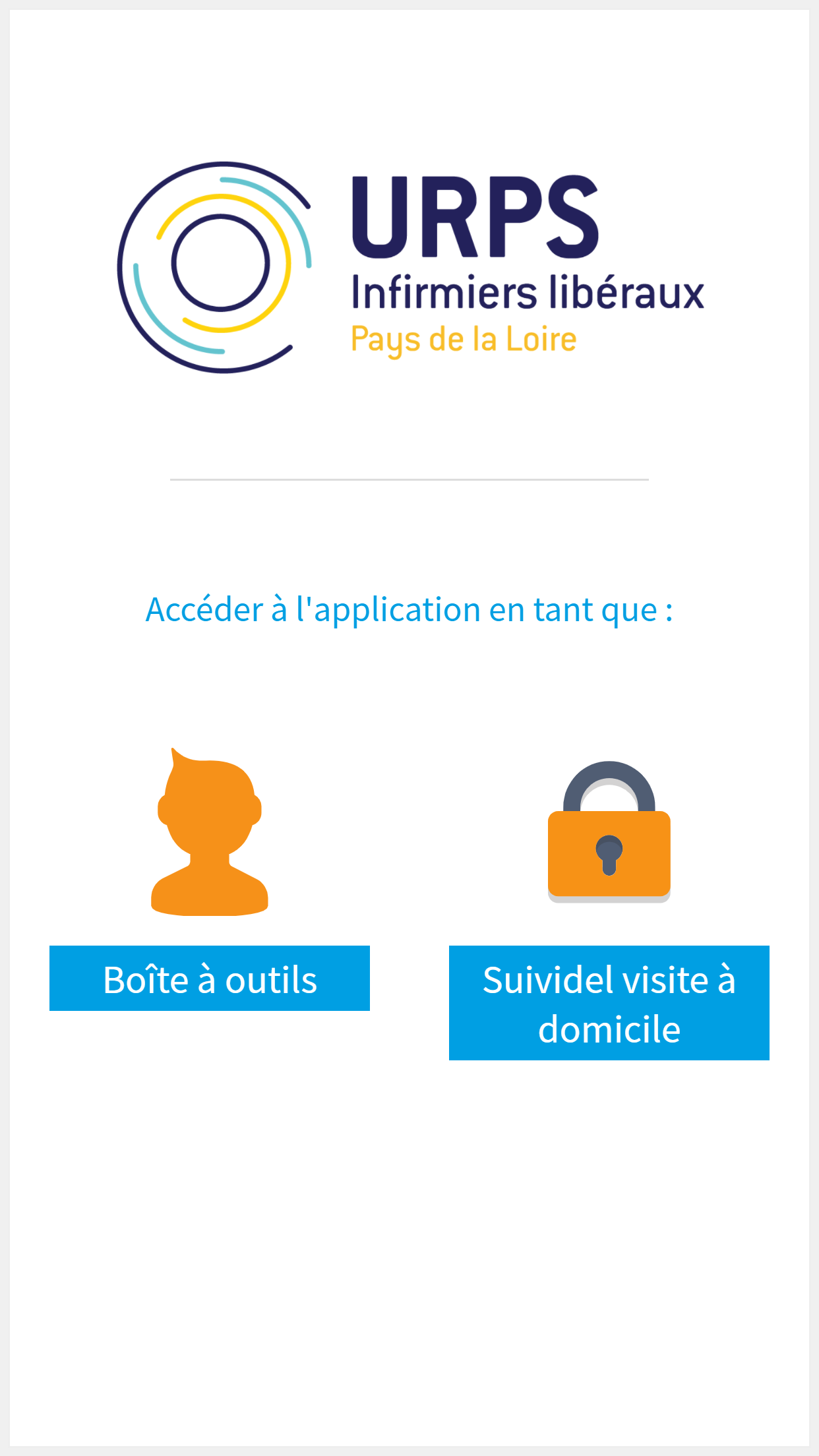Select the Boîte à outils access option

pyautogui.click(x=210, y=979)
